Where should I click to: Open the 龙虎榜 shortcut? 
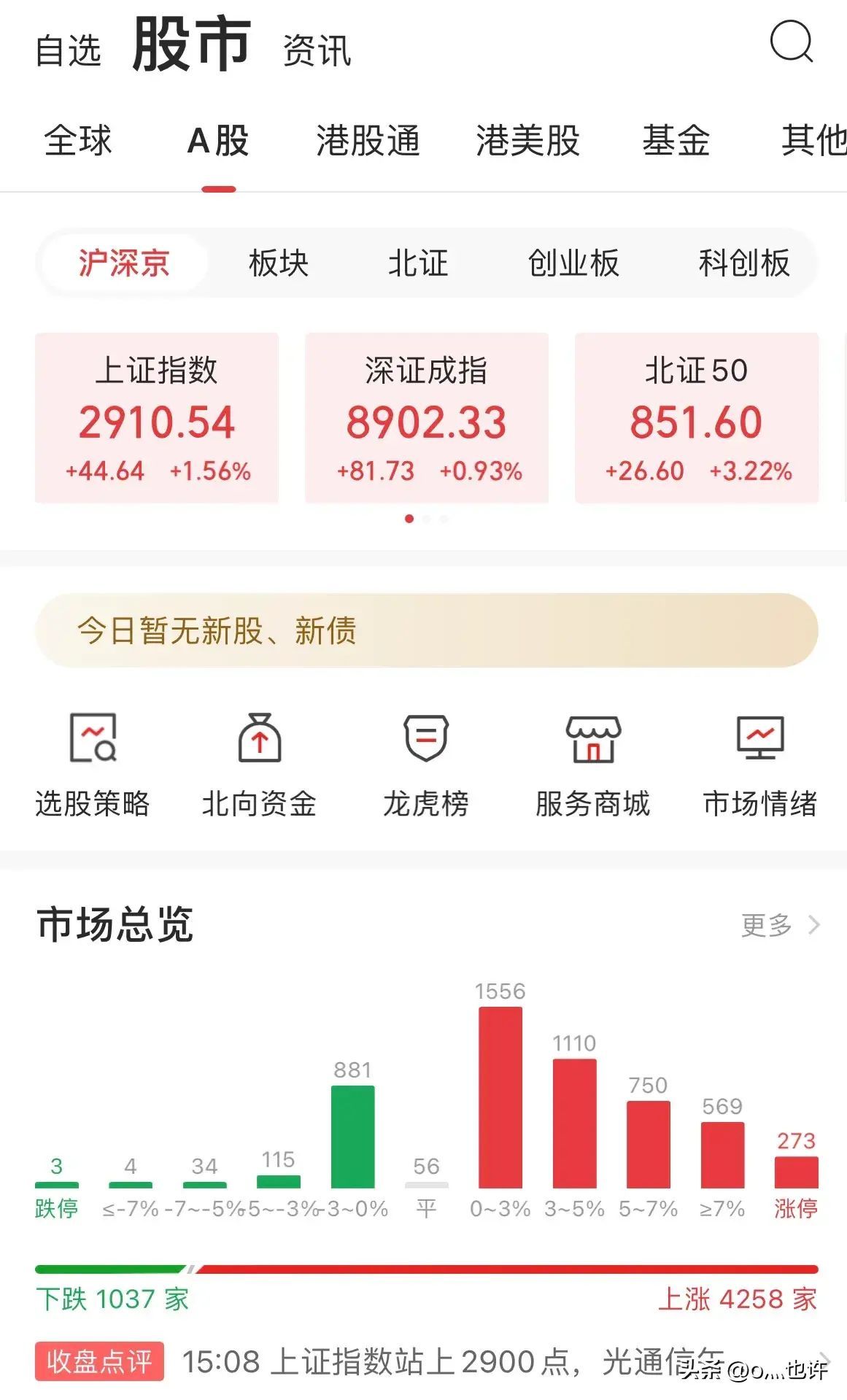click(426, 765)
